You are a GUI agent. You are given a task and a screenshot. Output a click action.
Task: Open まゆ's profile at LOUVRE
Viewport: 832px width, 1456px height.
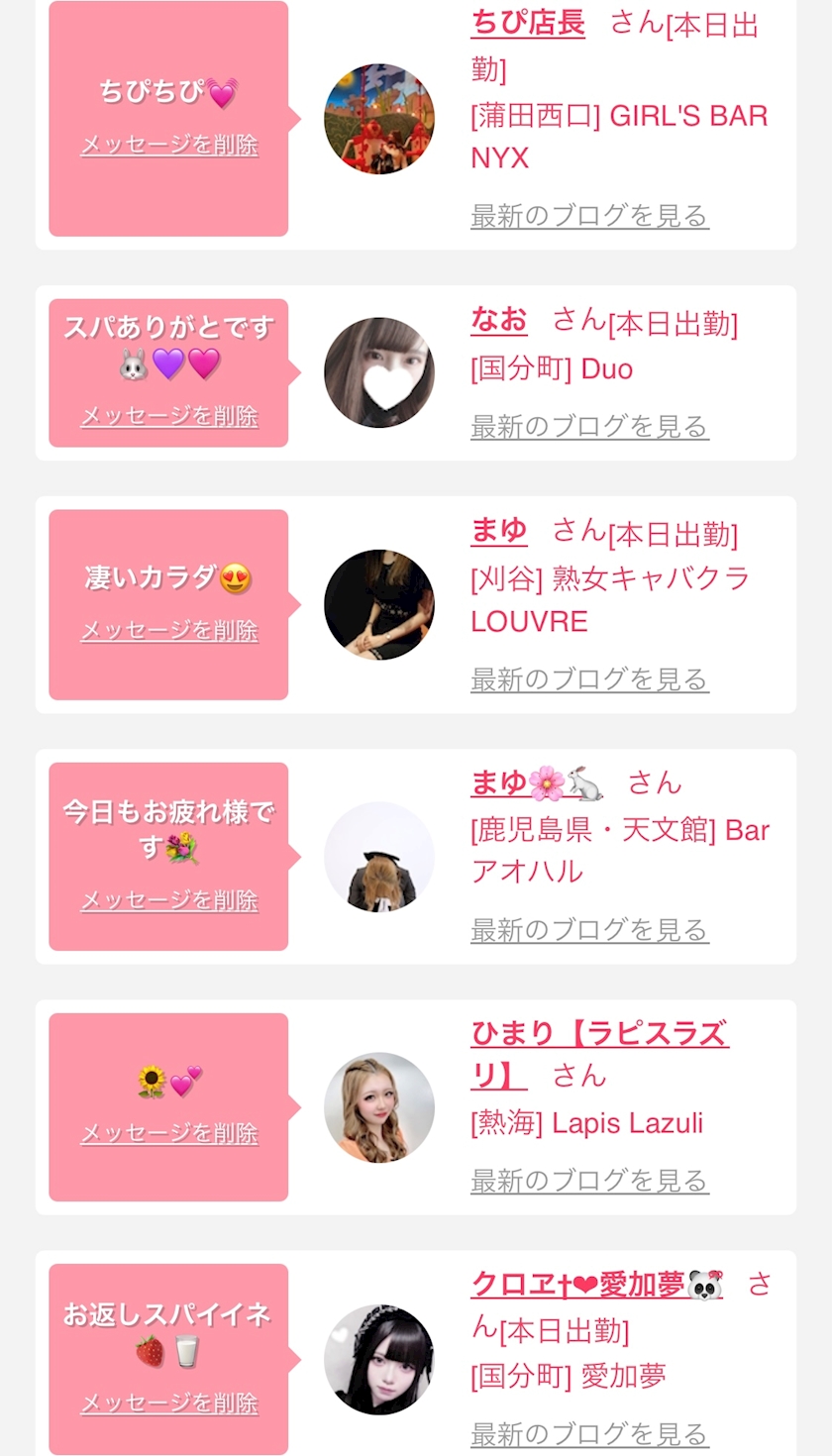point(499,531)
